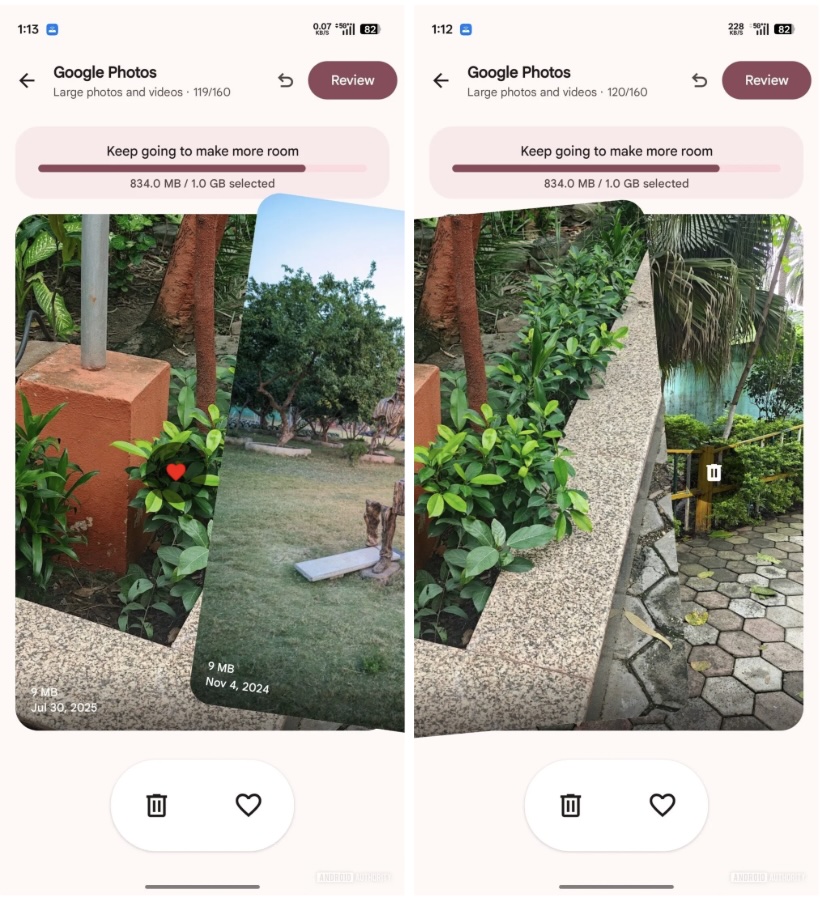Screen dimensions: 820x912
Task: Favorite photo via heart on 119/160 screen
Action: click(248, 805)
